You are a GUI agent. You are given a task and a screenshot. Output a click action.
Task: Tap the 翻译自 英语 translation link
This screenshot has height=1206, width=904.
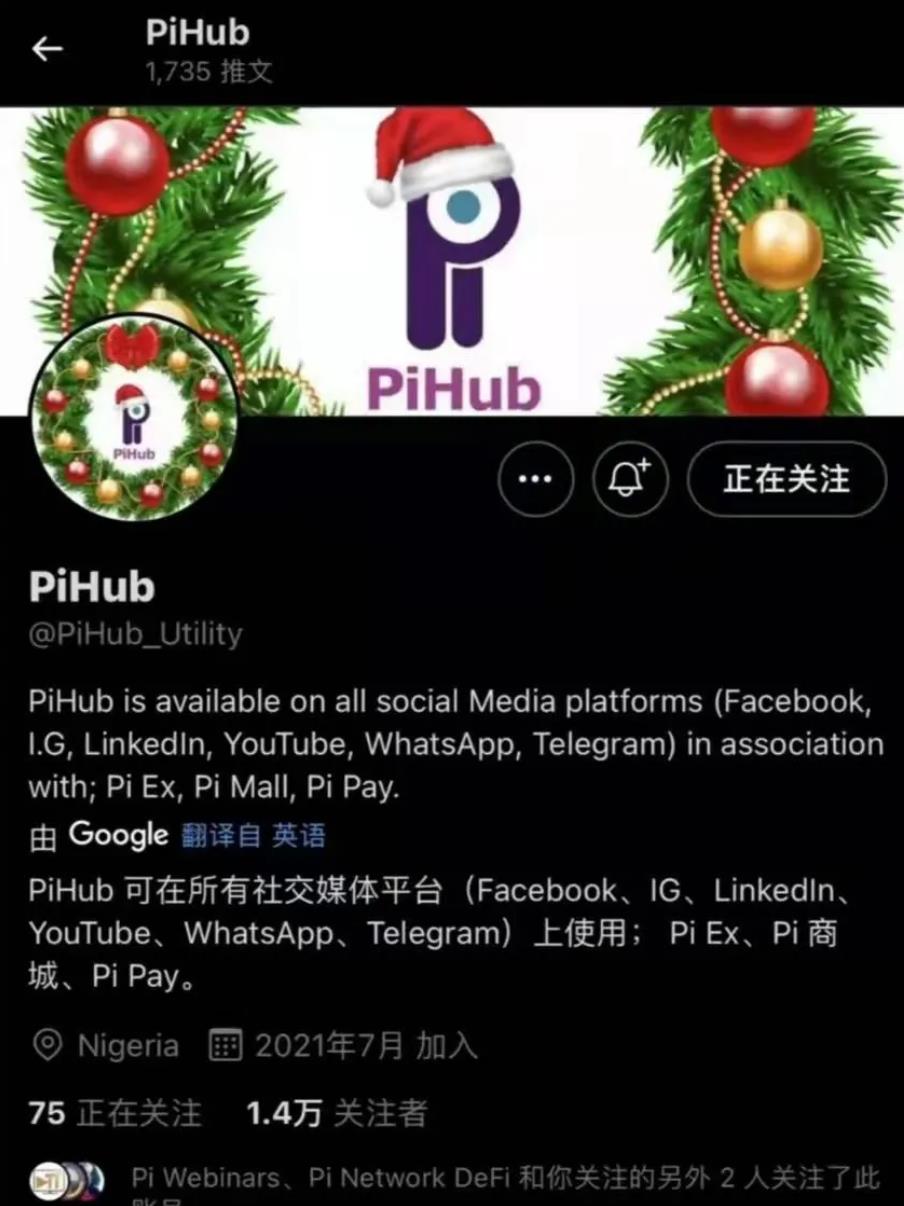253,835
